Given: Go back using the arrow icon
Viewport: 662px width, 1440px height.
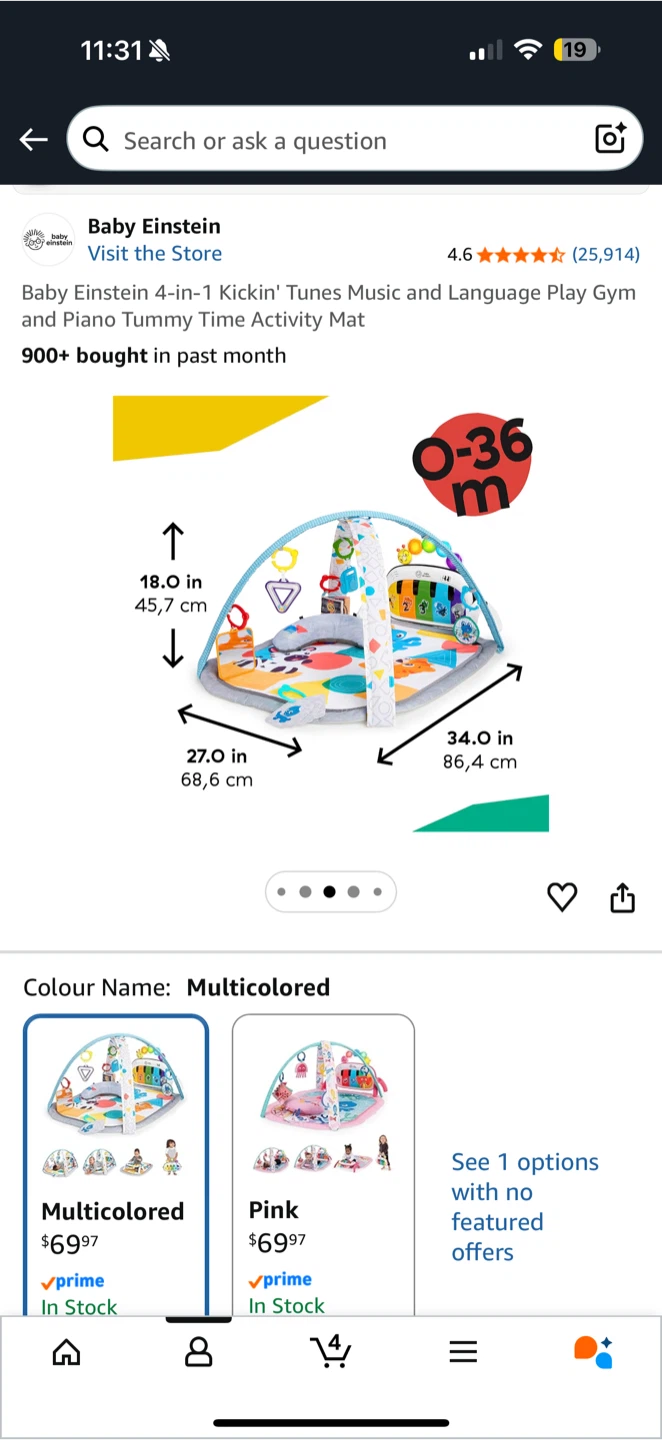Looking at the screenshot, I should tap(34, 140).
